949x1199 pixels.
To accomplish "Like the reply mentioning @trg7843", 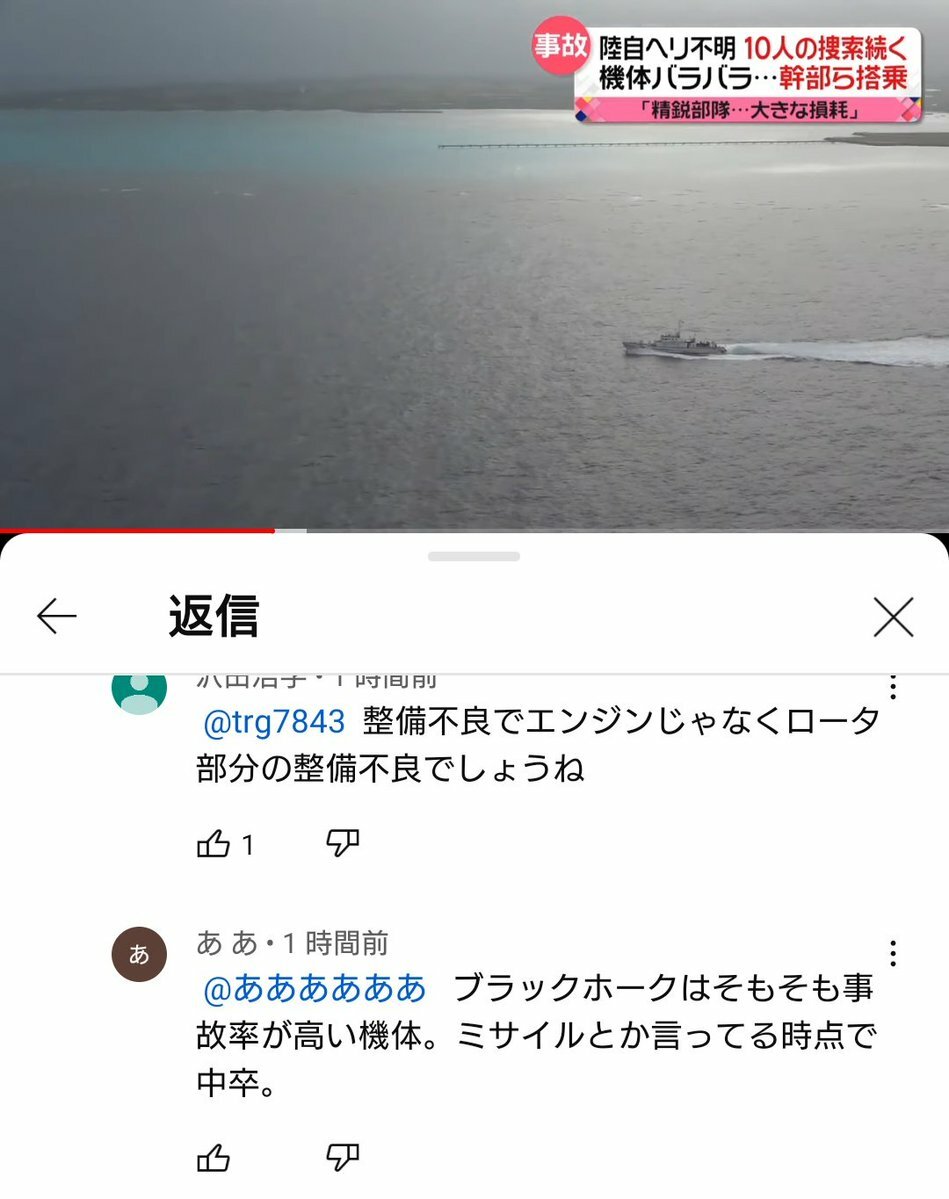I will tap(213, 845).
